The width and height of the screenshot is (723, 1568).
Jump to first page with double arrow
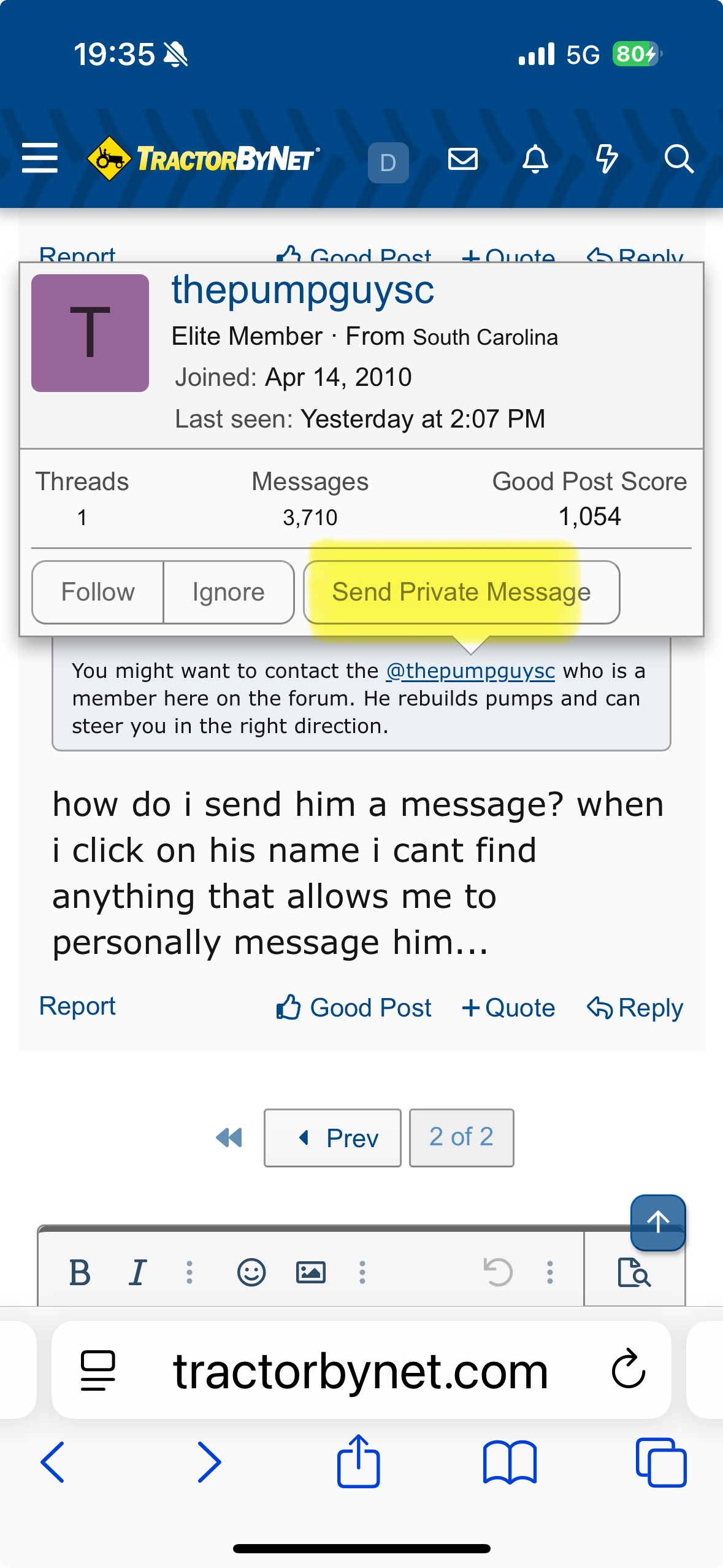(x=229, y=1137)
